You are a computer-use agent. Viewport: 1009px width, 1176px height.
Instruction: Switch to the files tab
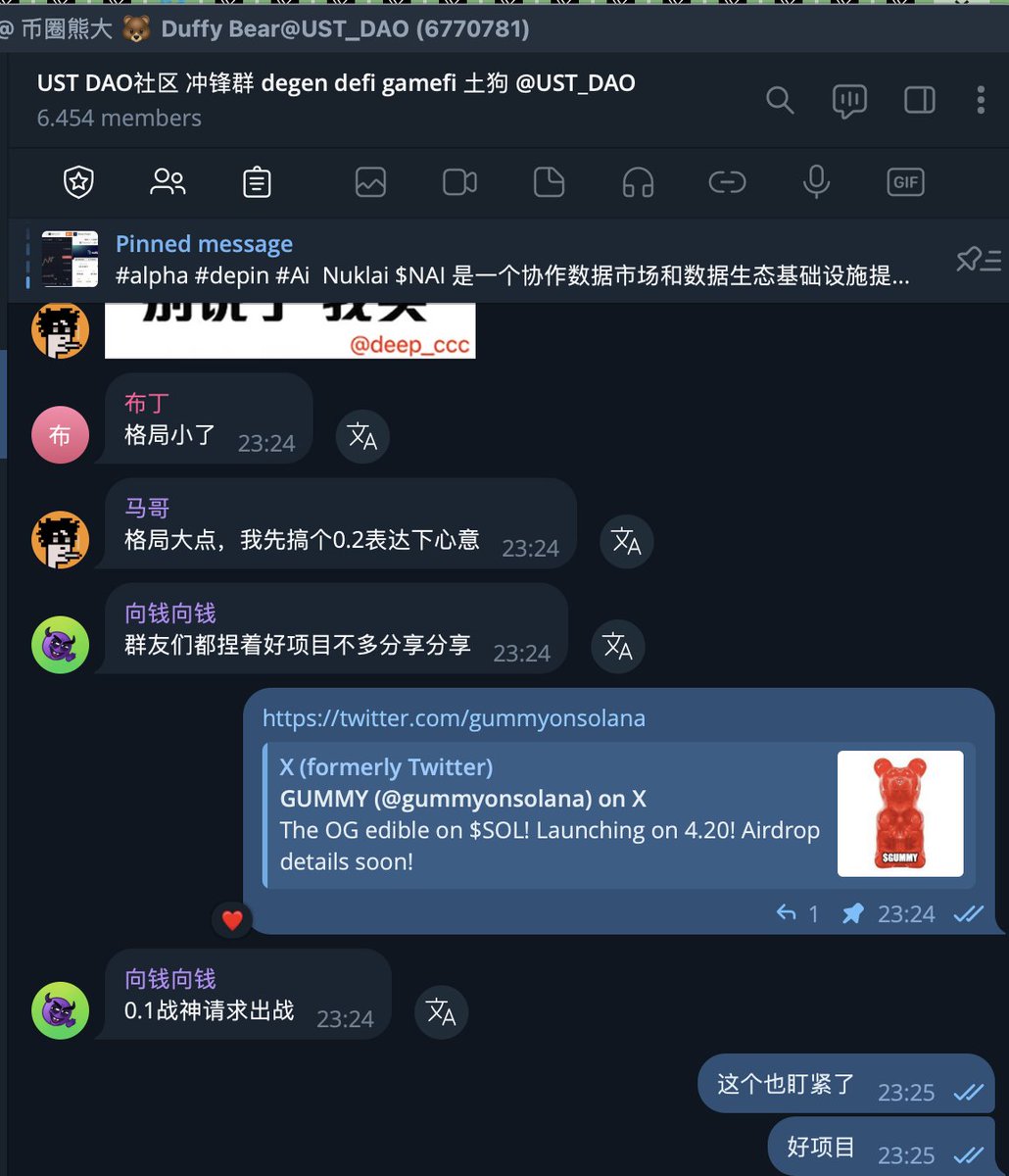[549, 182]
